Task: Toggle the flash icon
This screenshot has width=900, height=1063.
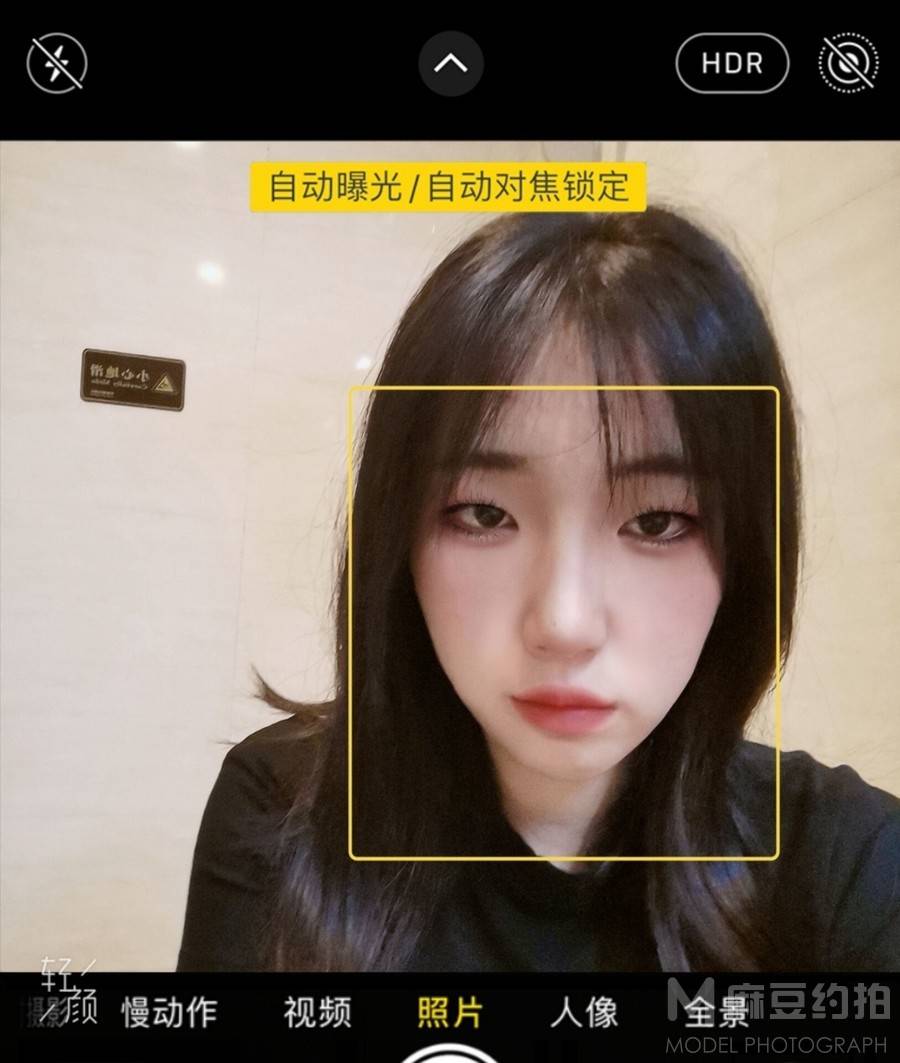Action: tap(57, 63)
